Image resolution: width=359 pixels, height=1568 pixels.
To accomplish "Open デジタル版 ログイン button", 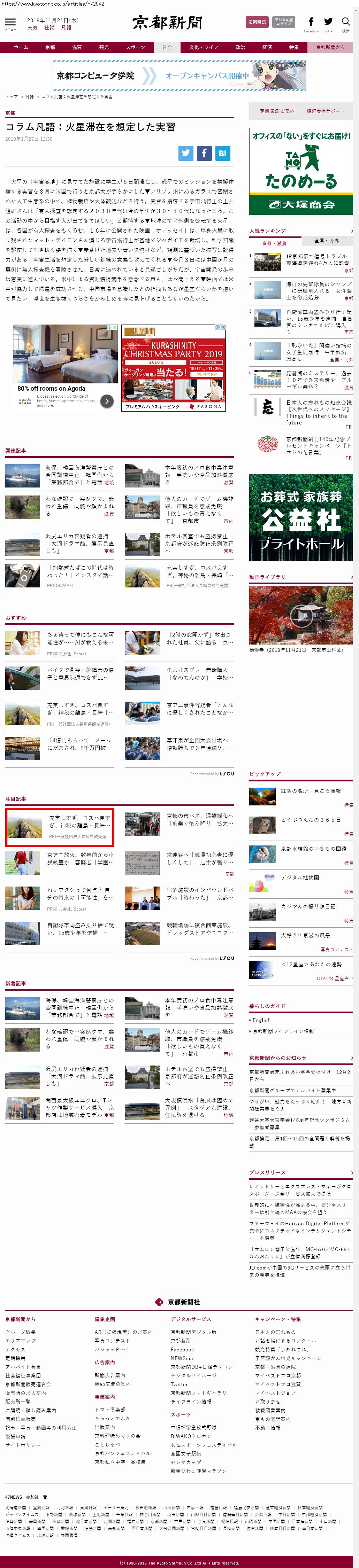I will (x=283, y=22).
